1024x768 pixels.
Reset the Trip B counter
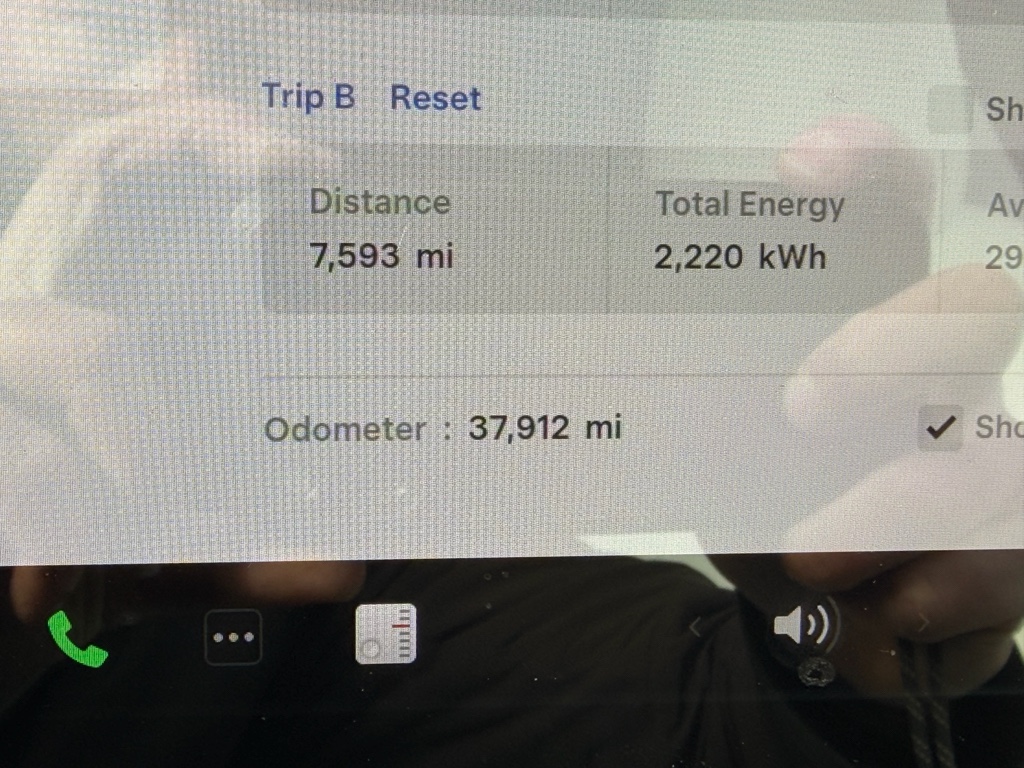click(x=435, y=98)
